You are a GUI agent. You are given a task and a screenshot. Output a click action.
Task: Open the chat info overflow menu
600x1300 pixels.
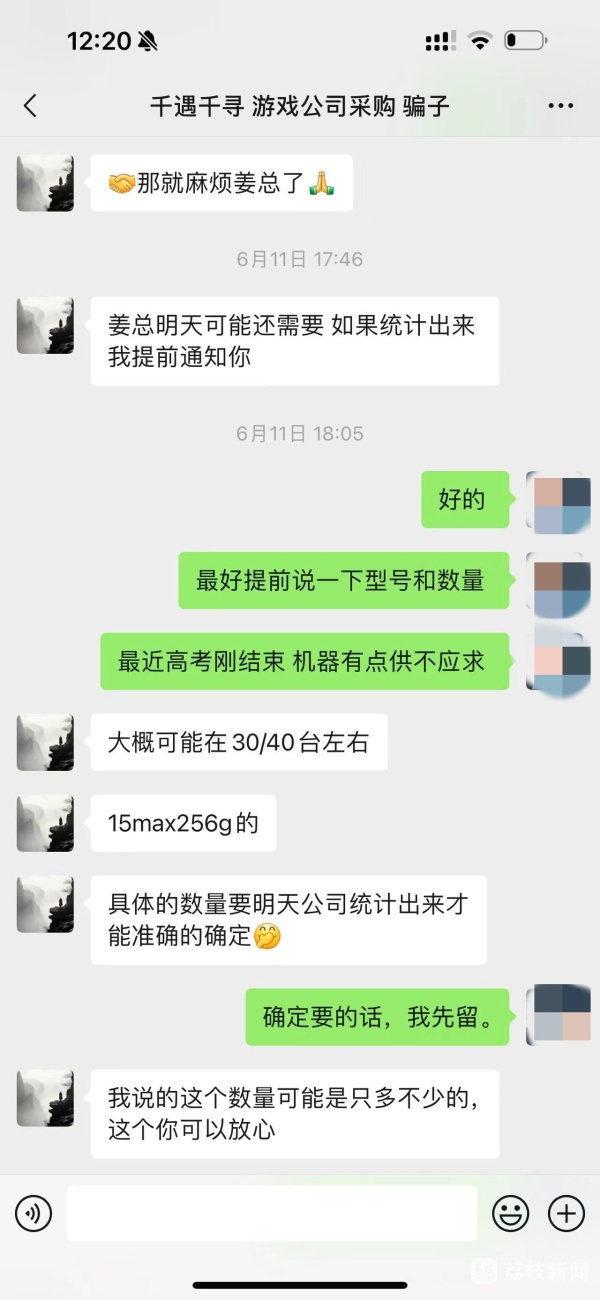point(560,106)
